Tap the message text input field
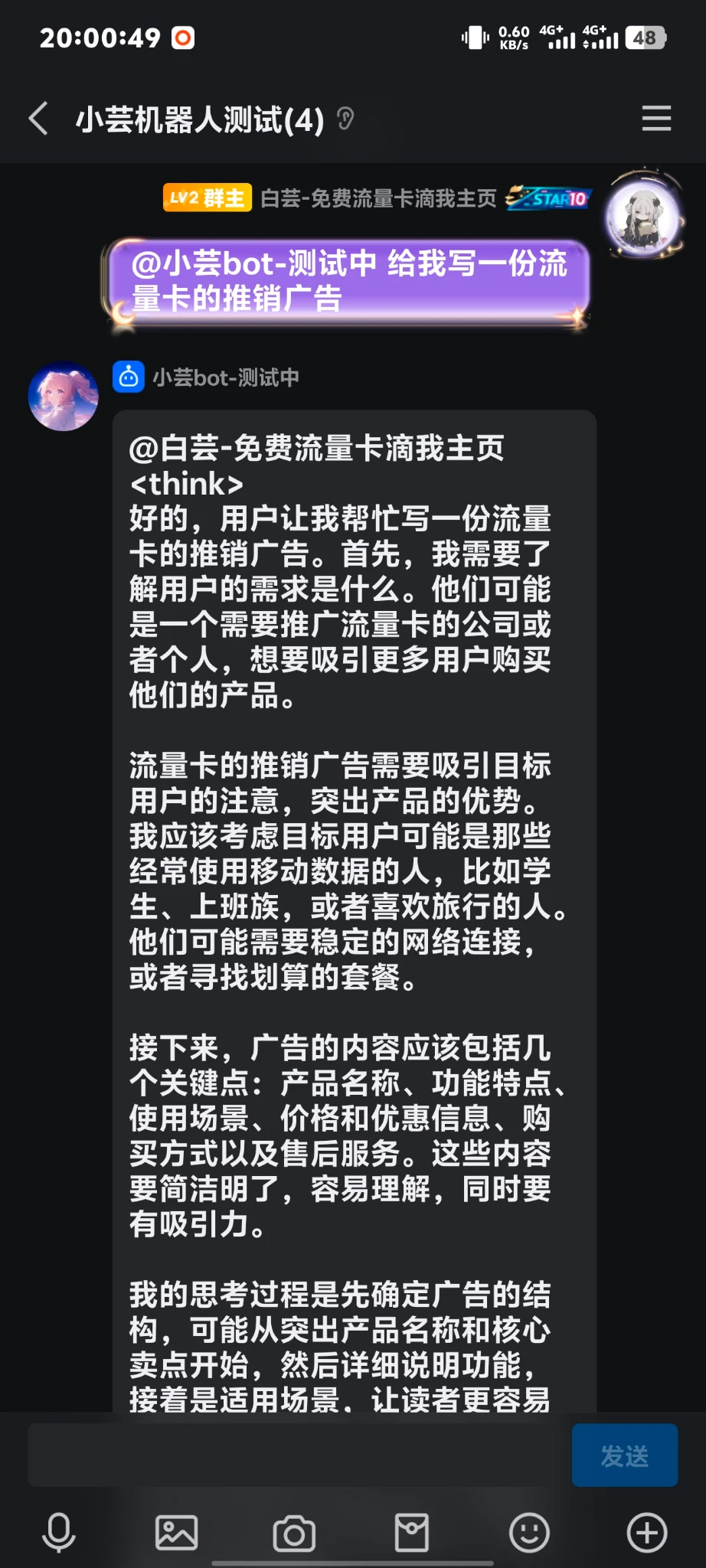Viewport: 706px width, 1568px height. click(x=299, y=1455)
